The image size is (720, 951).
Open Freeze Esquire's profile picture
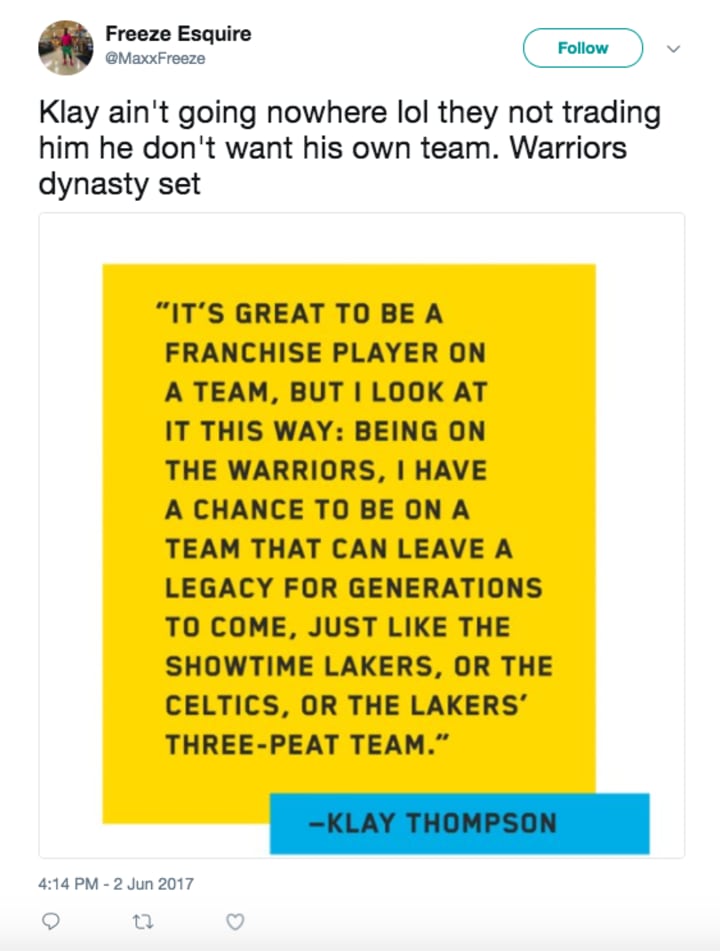[x=66, y=47]
